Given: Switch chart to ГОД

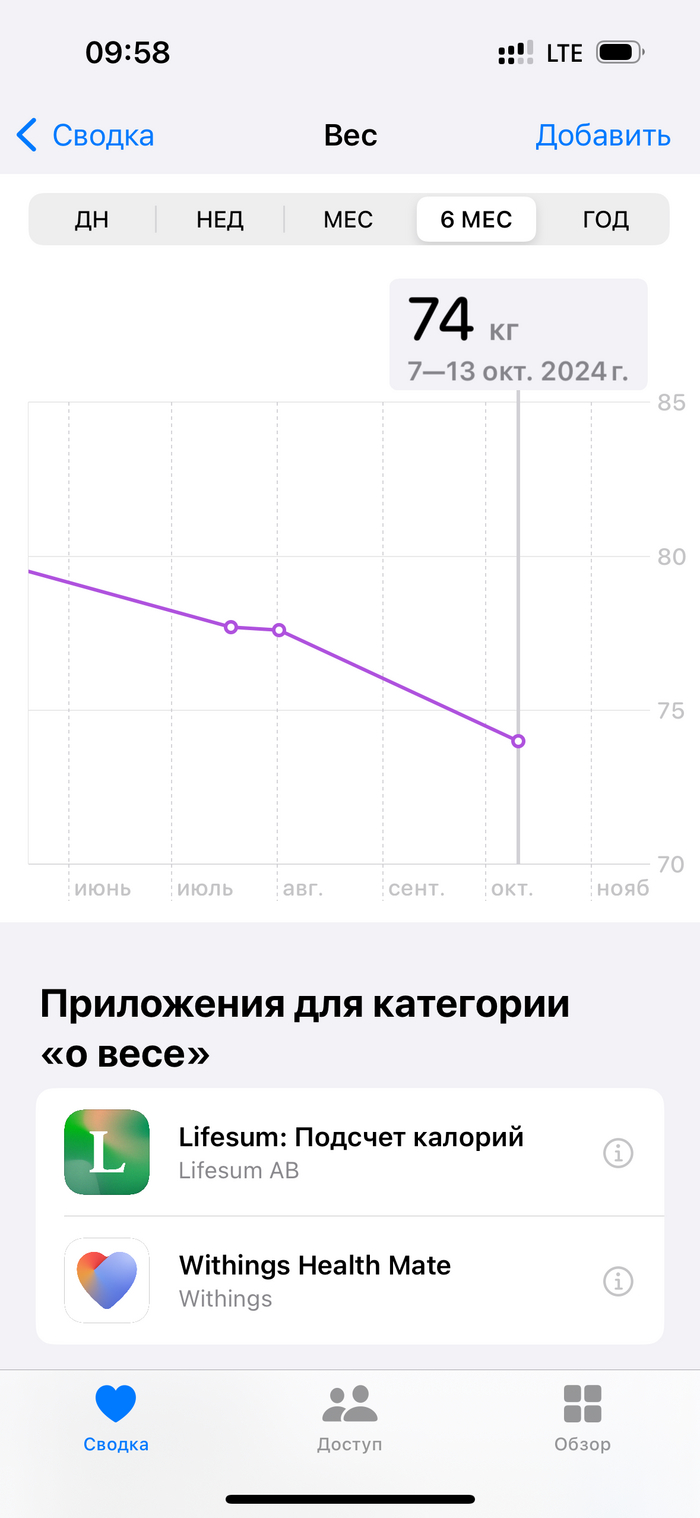Looking at the screenshot, I should coord(605,219).
